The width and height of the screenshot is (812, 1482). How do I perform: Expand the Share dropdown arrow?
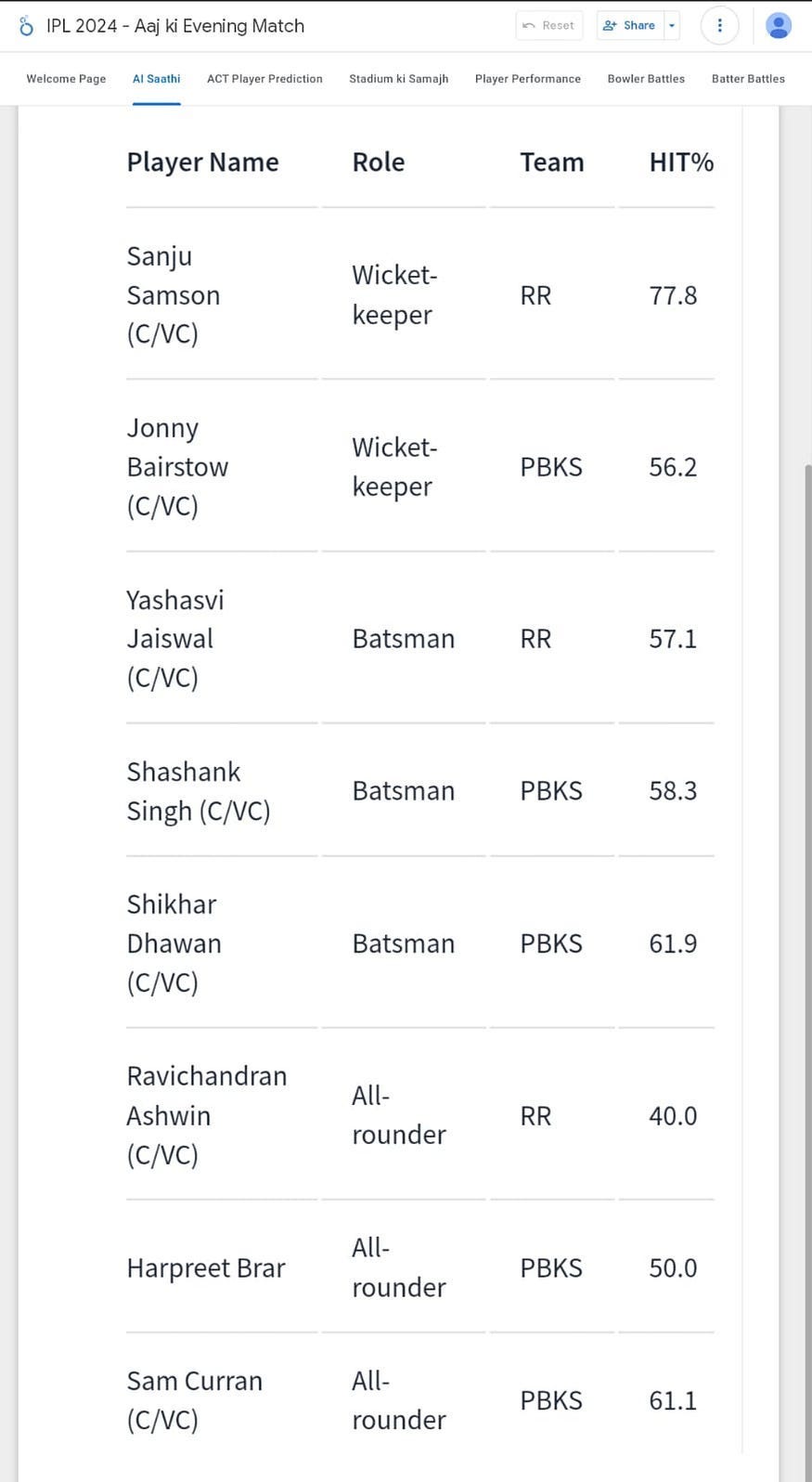(672, 26)
